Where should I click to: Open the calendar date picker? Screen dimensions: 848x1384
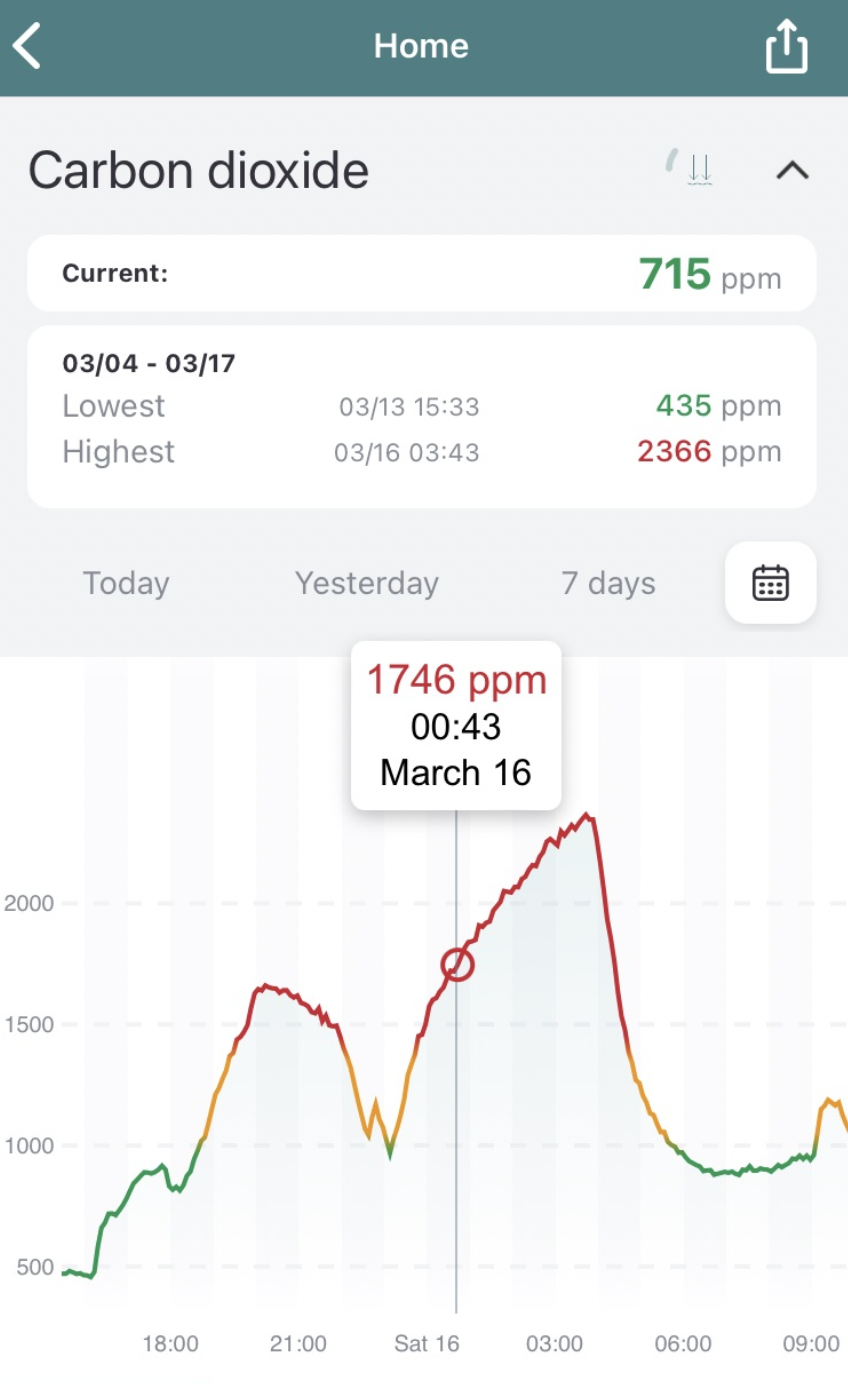(770, 583)
